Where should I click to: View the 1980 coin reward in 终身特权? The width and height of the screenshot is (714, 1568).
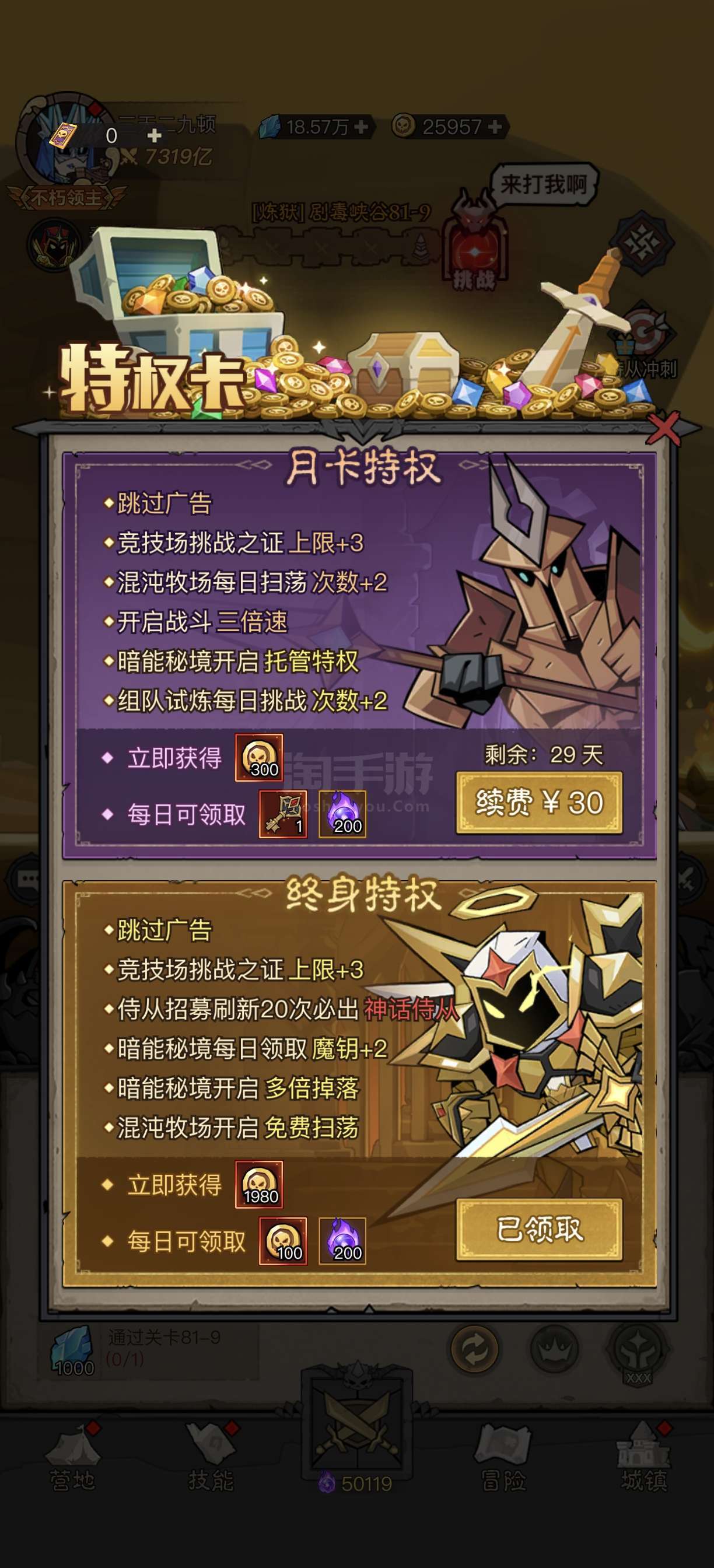260,1185
